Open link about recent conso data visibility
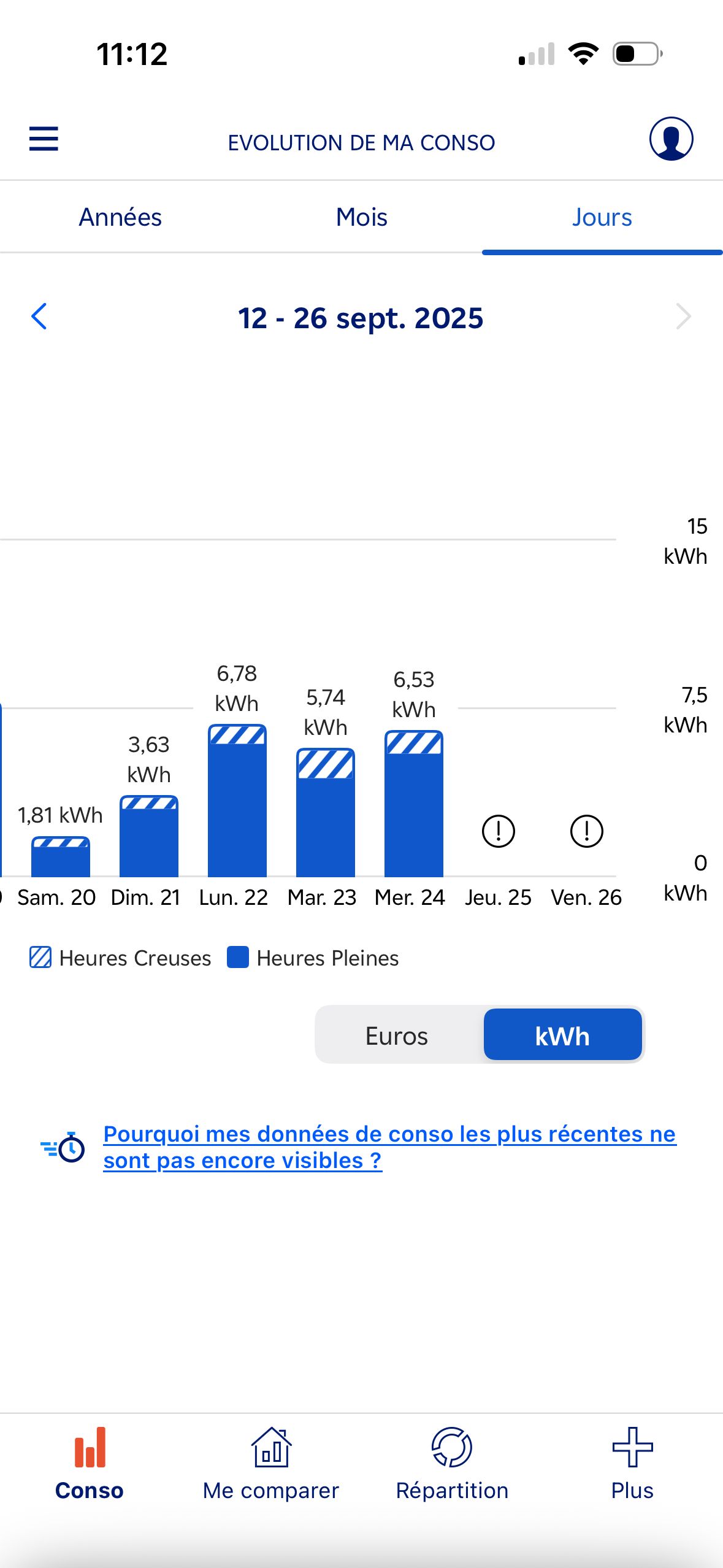The height and width of the screenshot is (1568, 723). click(389, 1147)
